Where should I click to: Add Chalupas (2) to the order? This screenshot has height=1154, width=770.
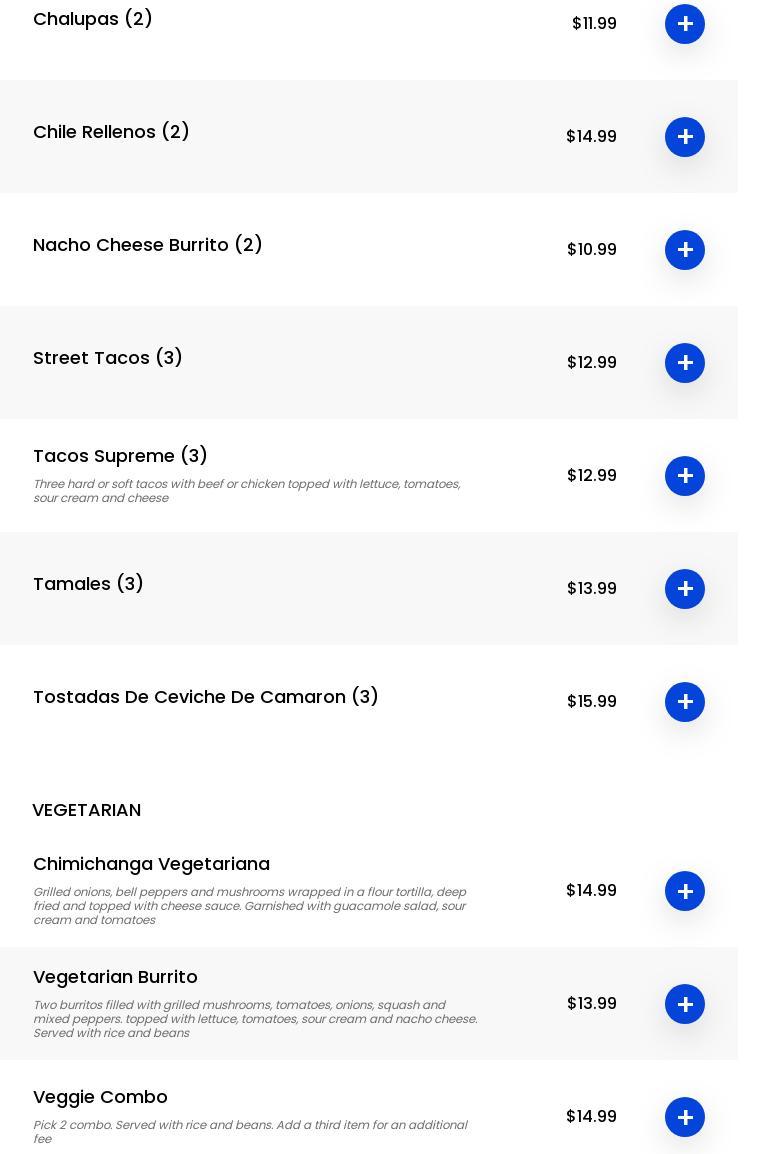coord(685,24)
